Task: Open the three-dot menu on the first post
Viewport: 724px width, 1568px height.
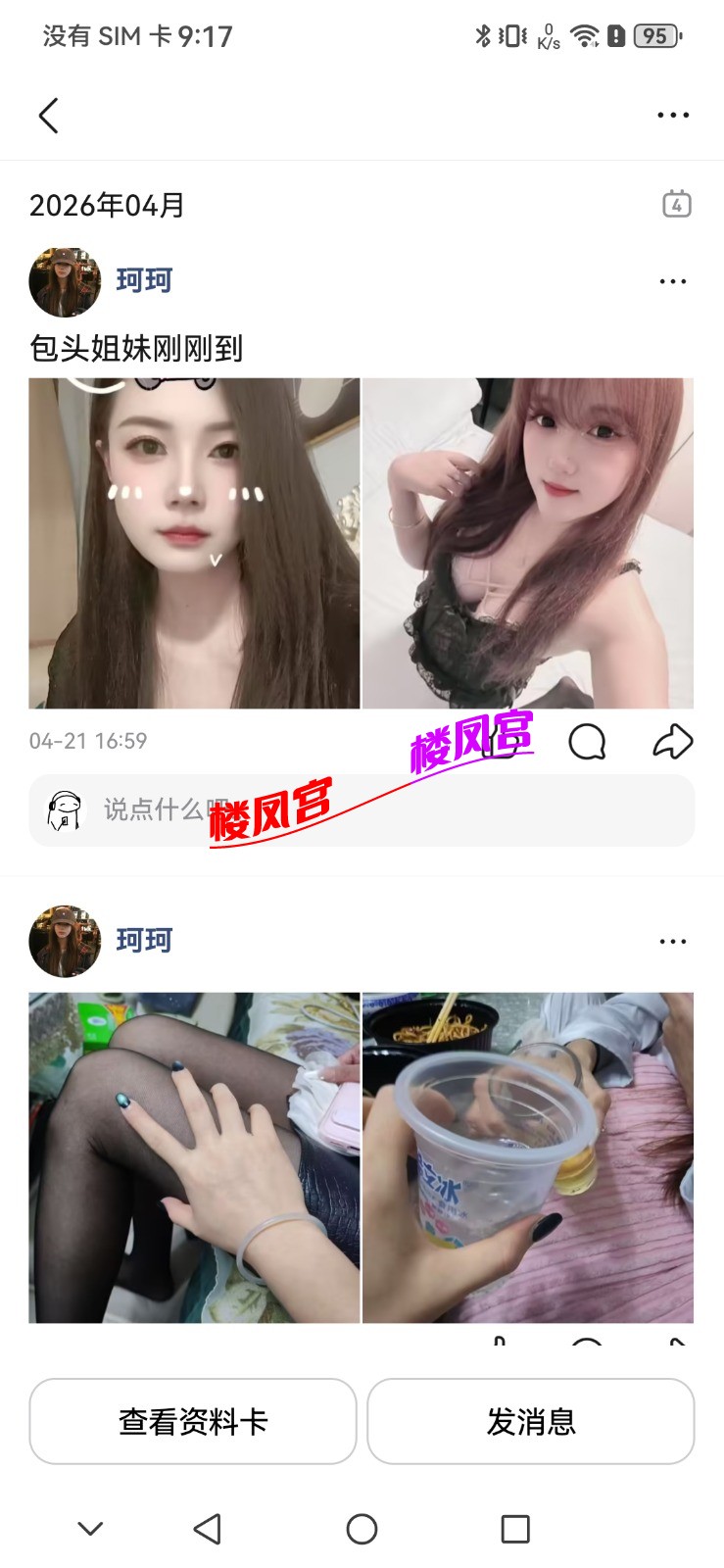Action: (x=673, y=281)
